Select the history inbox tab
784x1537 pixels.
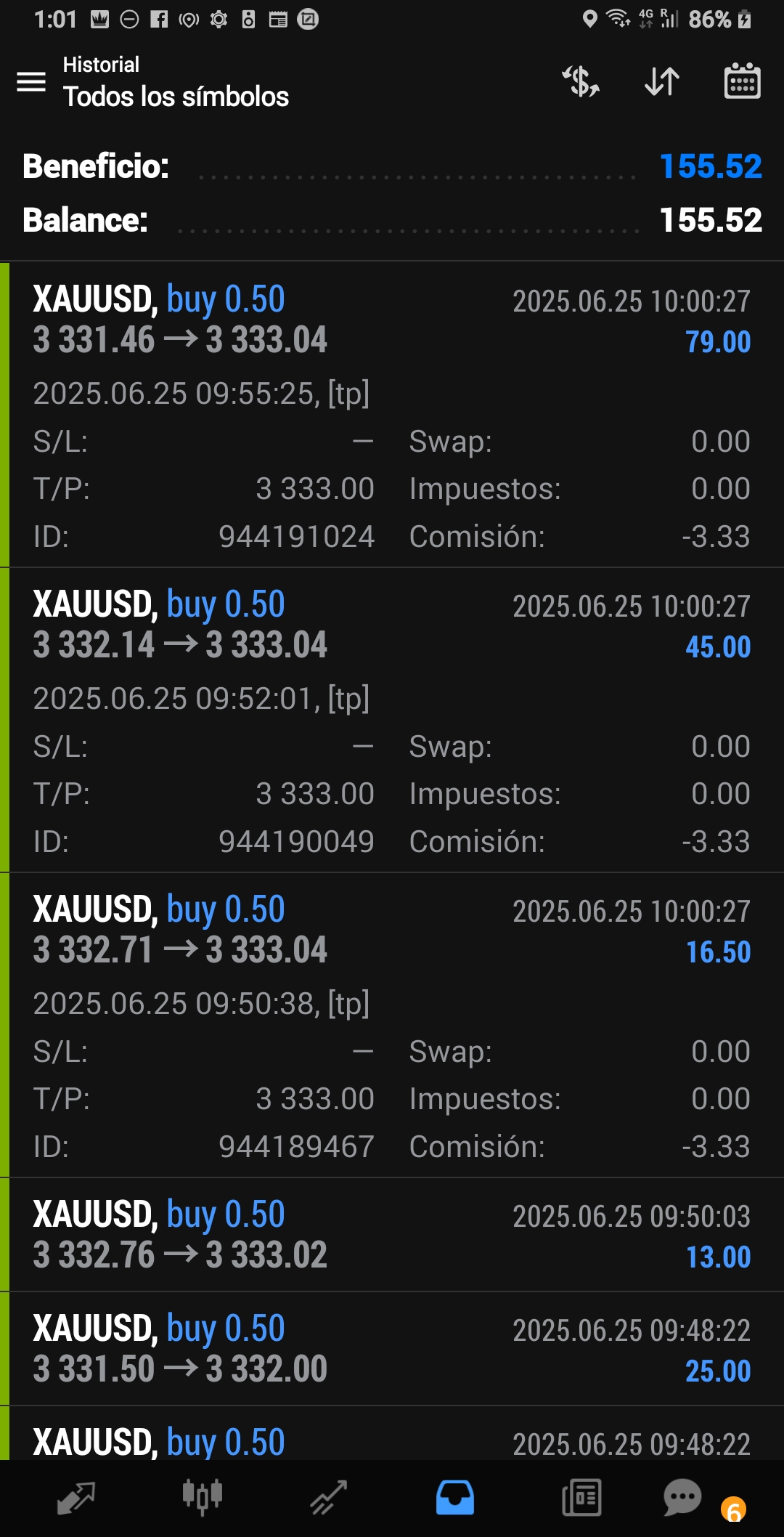click(x=455, y=1498)
